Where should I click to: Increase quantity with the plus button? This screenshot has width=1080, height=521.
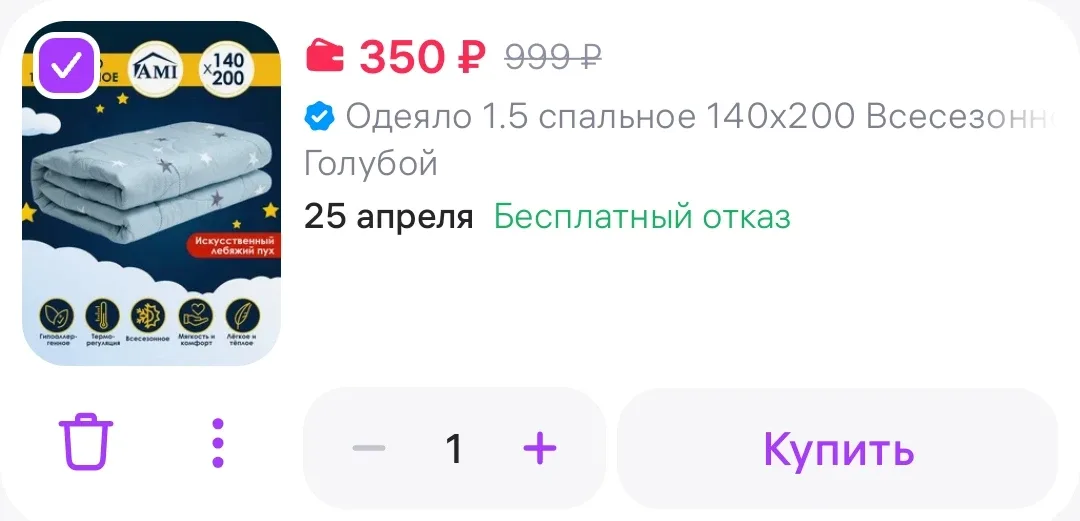click(540, 448)
